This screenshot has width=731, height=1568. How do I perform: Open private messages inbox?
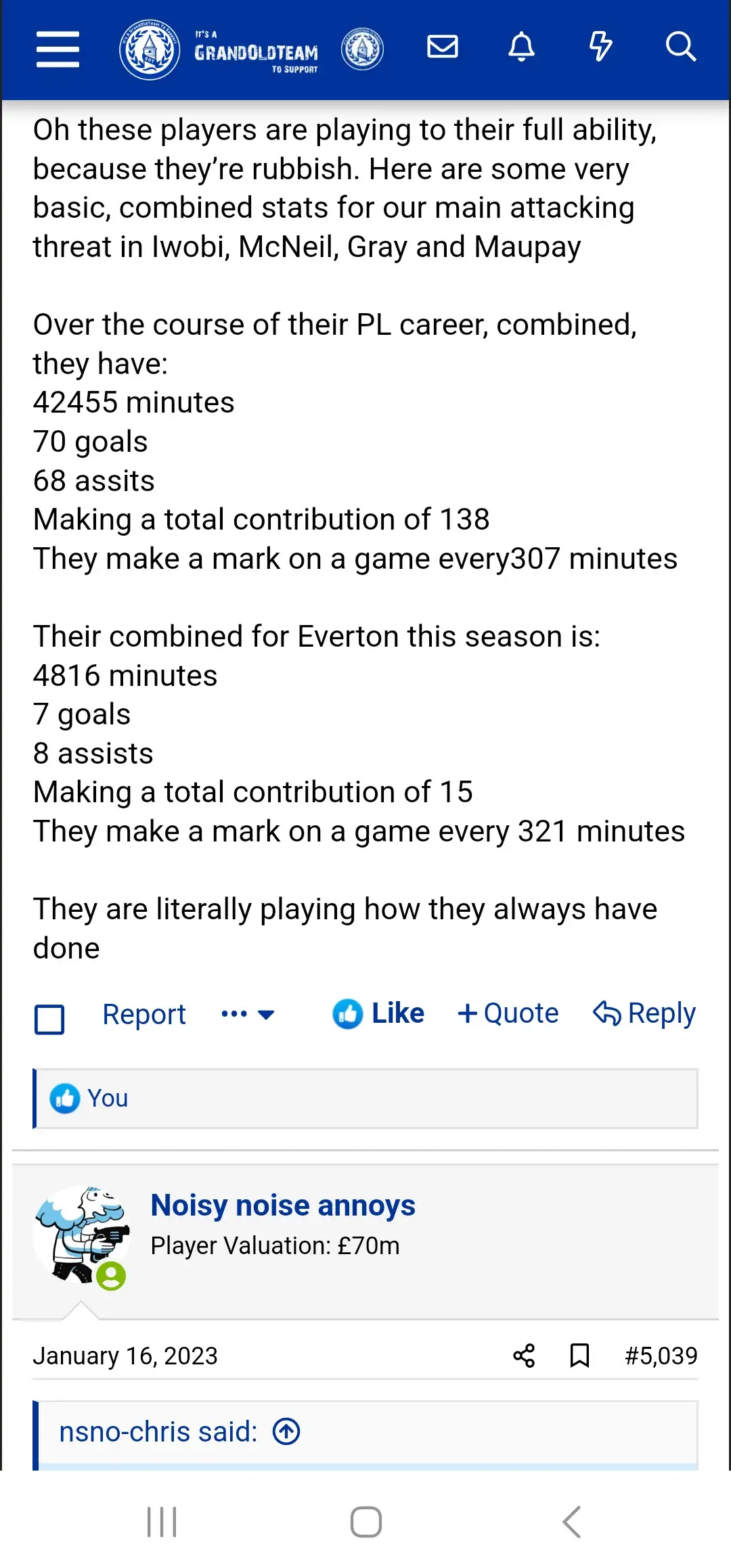pyautogui.click(x=443, y=47)
